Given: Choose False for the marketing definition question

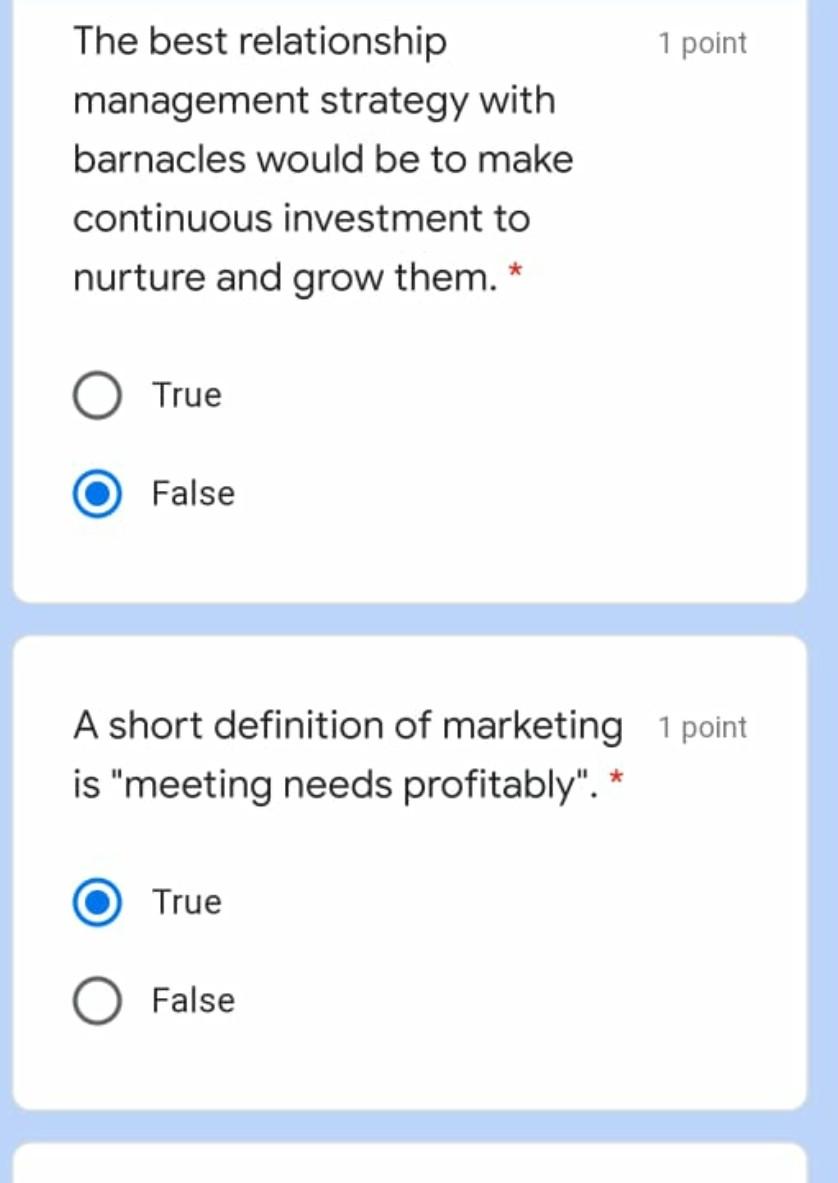Looking at the screenshot, I should pyautogui.click(x=98, y=1001).
